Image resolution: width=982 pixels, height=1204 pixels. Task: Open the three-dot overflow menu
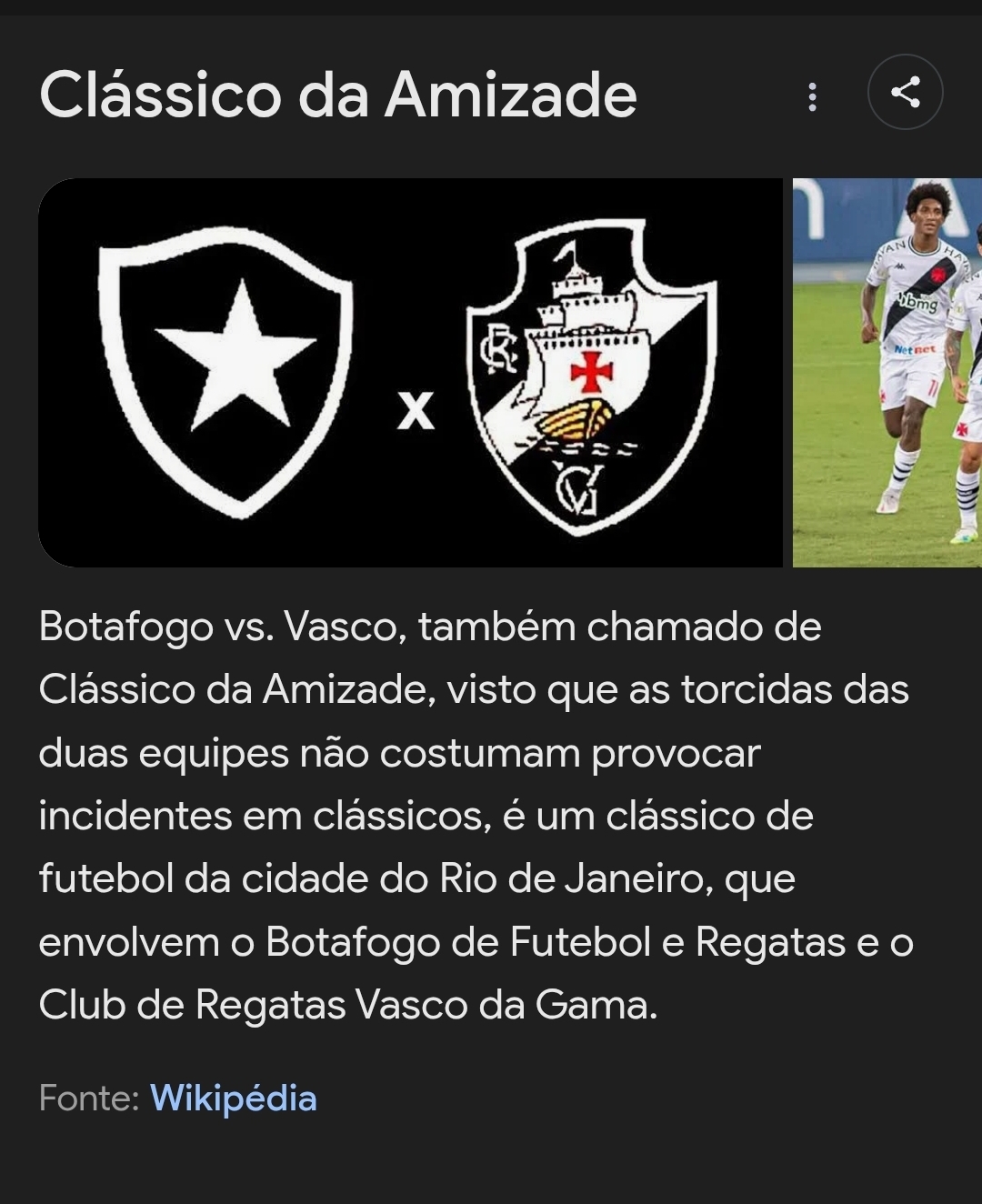click(x=813, y=95)
